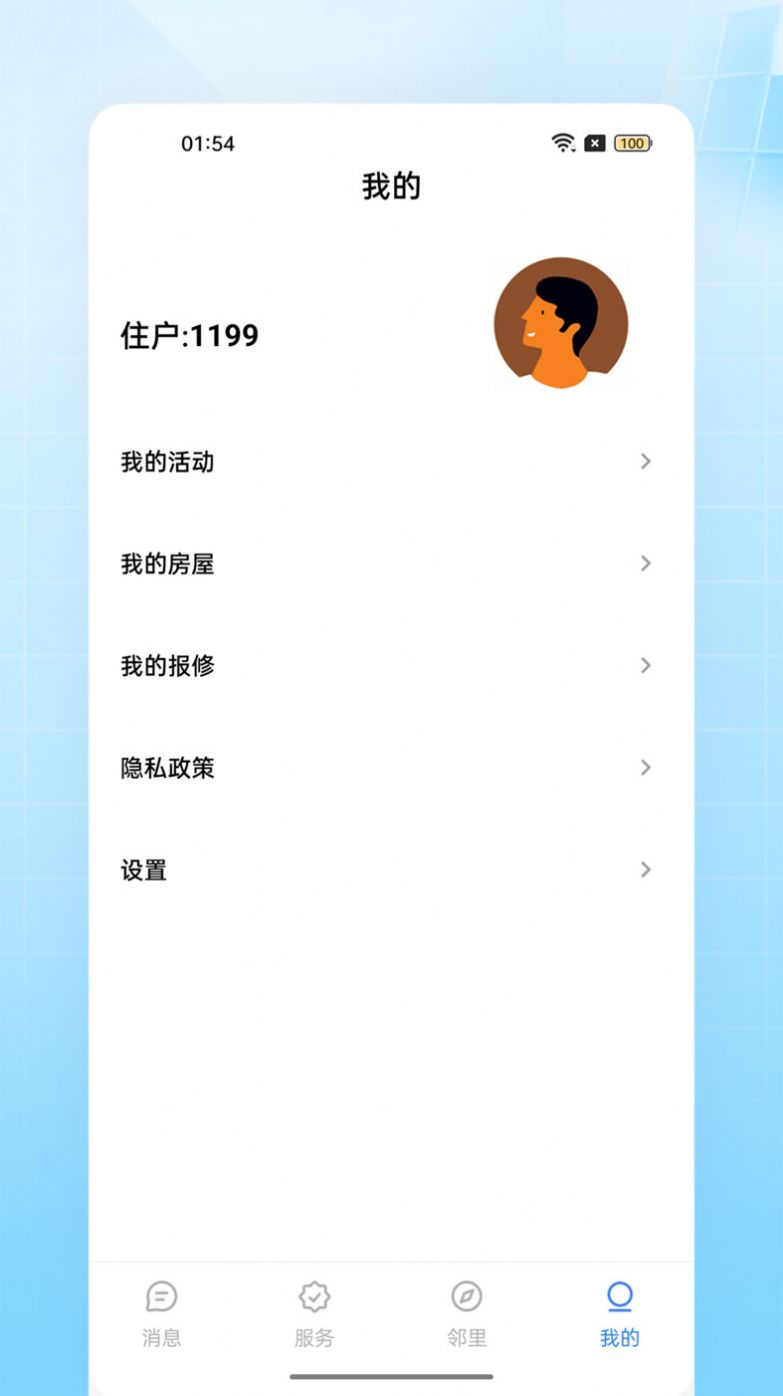Open the 消息 message bubble icon

(162, 1295)
